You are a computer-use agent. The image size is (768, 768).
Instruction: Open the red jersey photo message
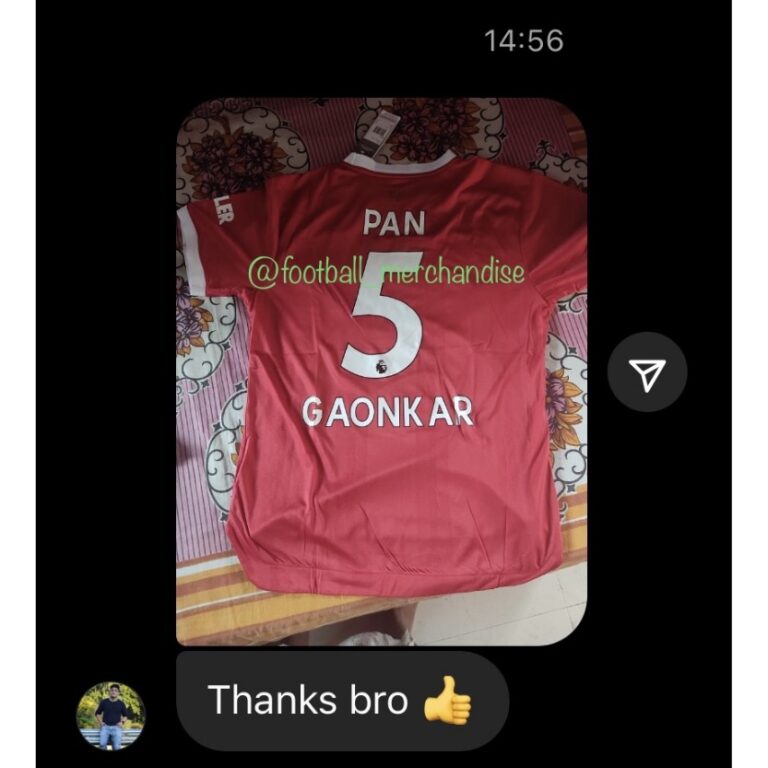381,372
